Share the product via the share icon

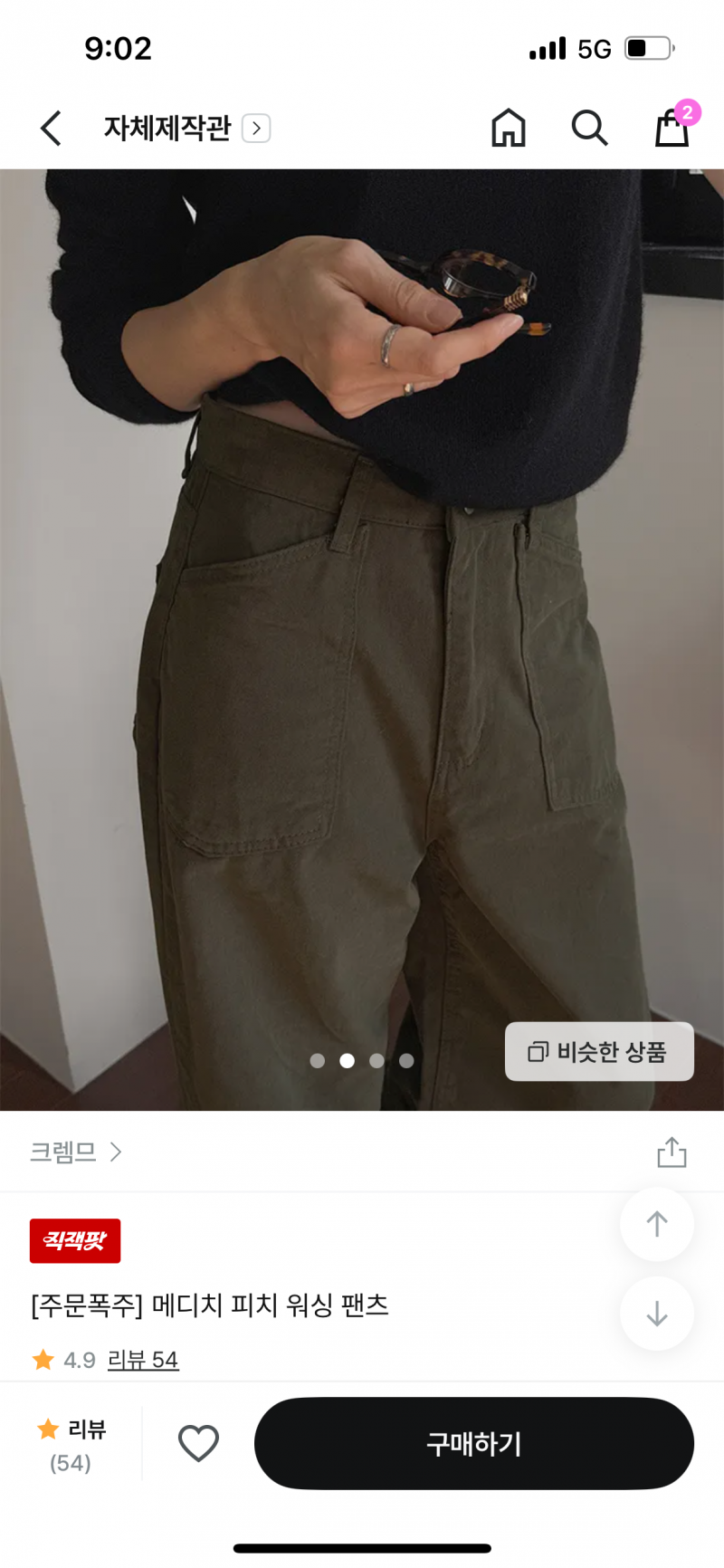coord(672,1152)
